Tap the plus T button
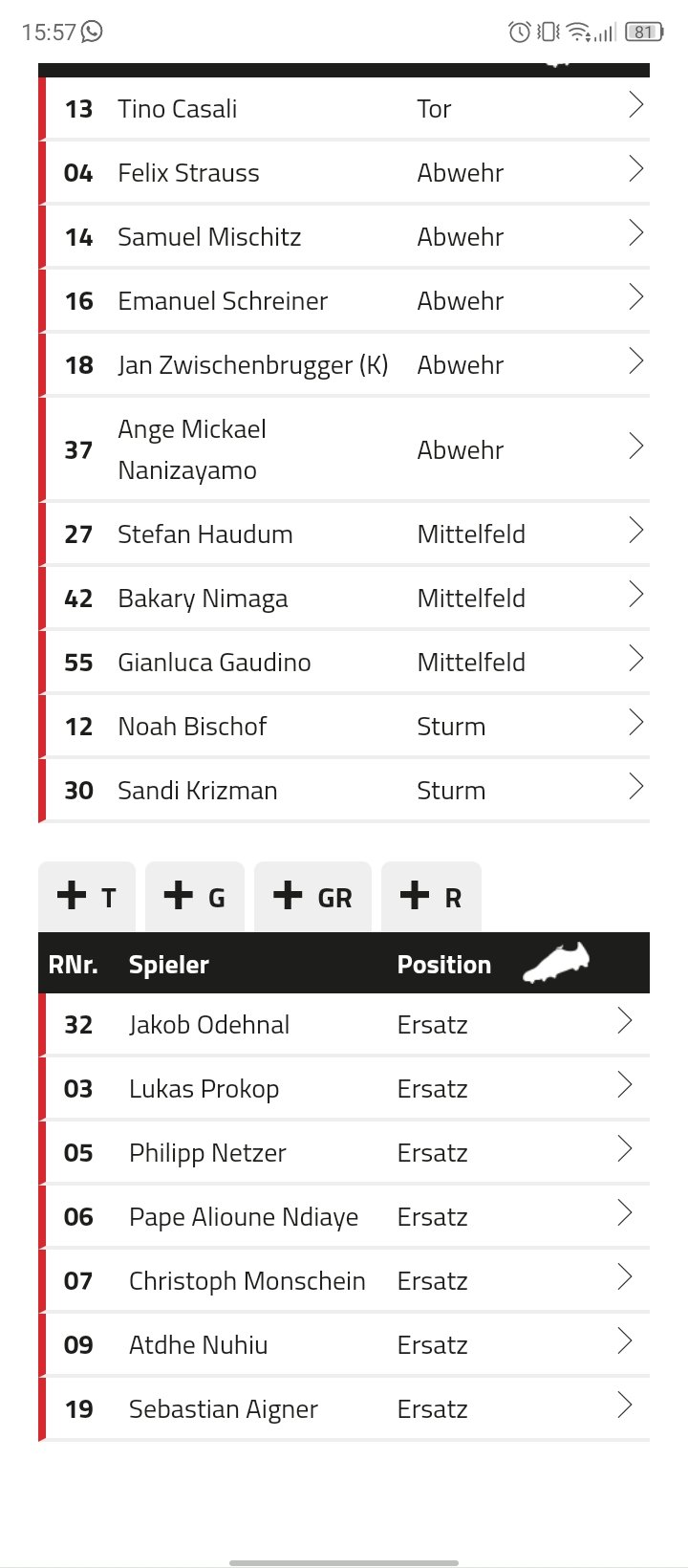 [x=87, y=897]
